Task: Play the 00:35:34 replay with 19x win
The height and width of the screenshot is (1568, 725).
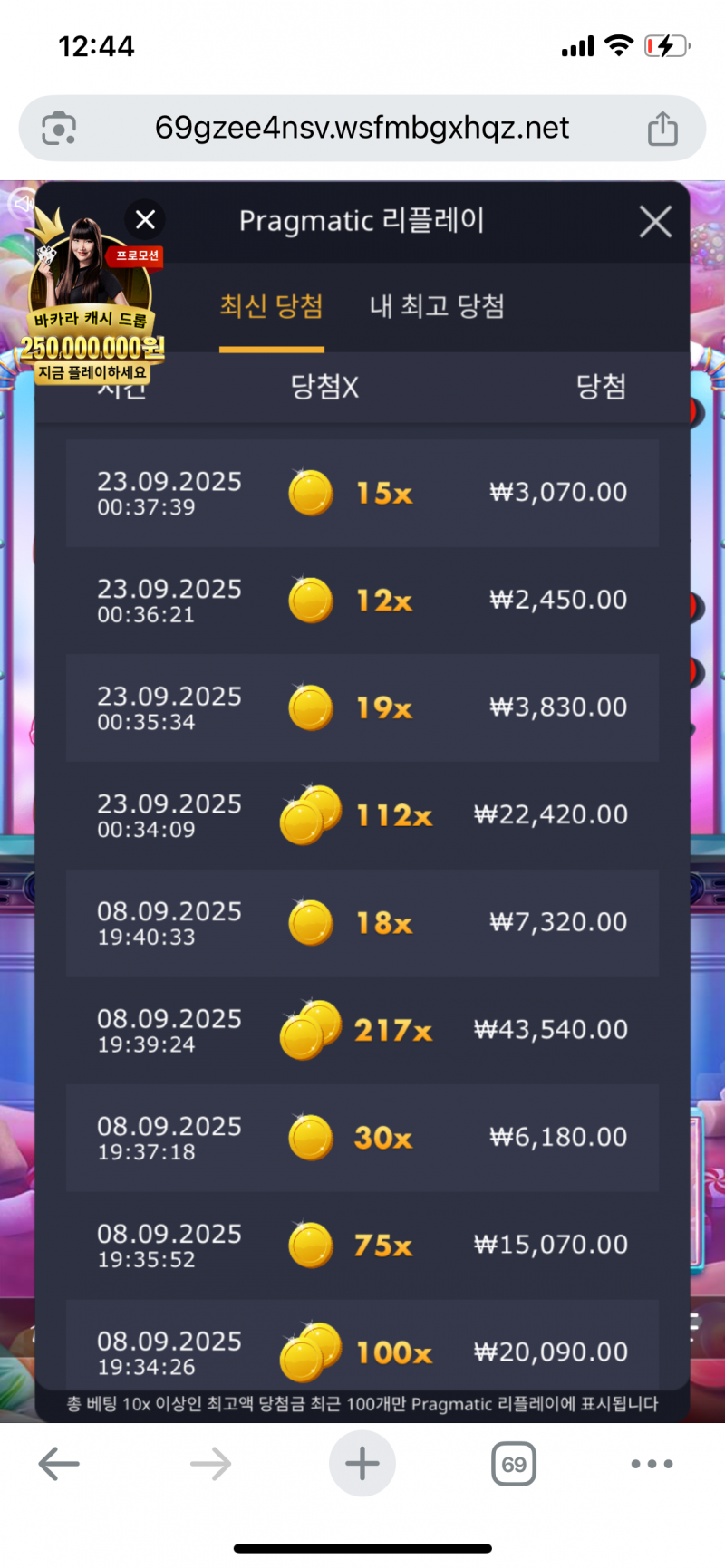Action: pyautogui.click(x=362, y=707)
